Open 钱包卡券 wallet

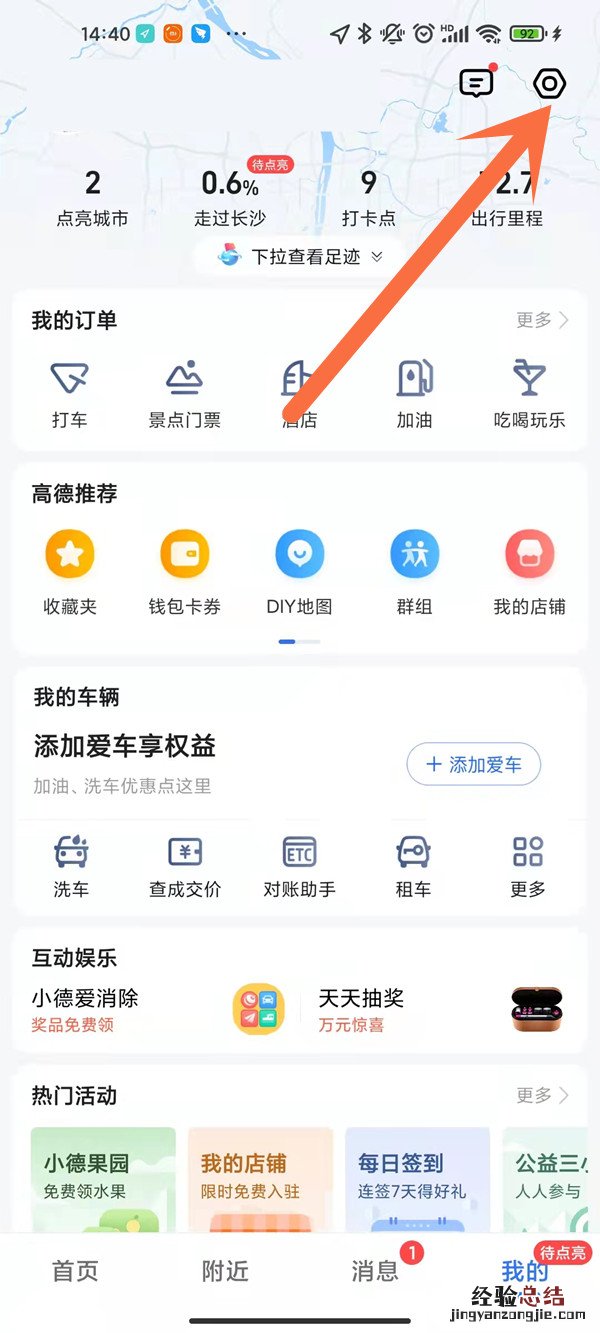point(184,572)
